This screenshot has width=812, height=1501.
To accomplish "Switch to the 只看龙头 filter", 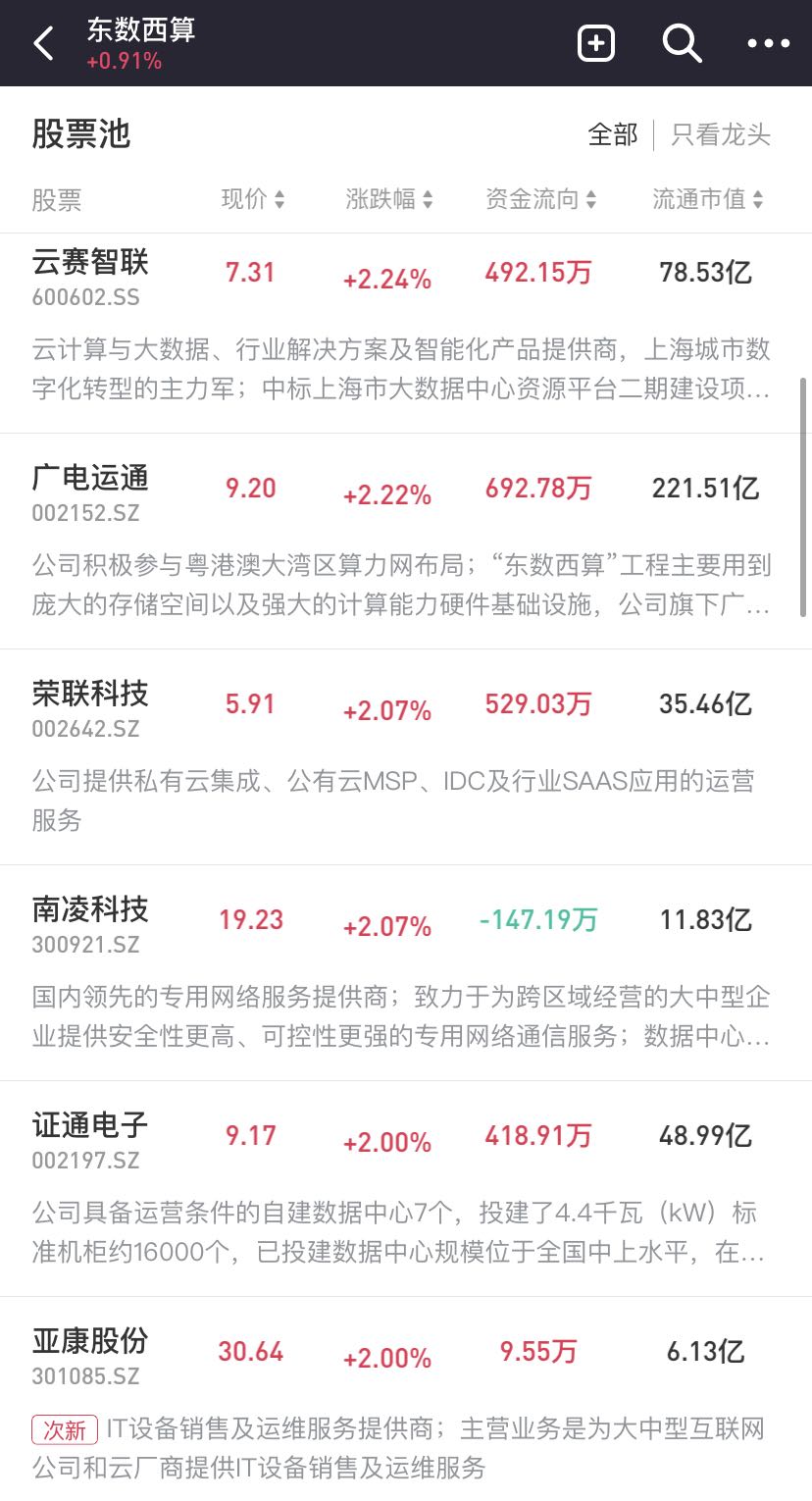I will tap(721, 134).
